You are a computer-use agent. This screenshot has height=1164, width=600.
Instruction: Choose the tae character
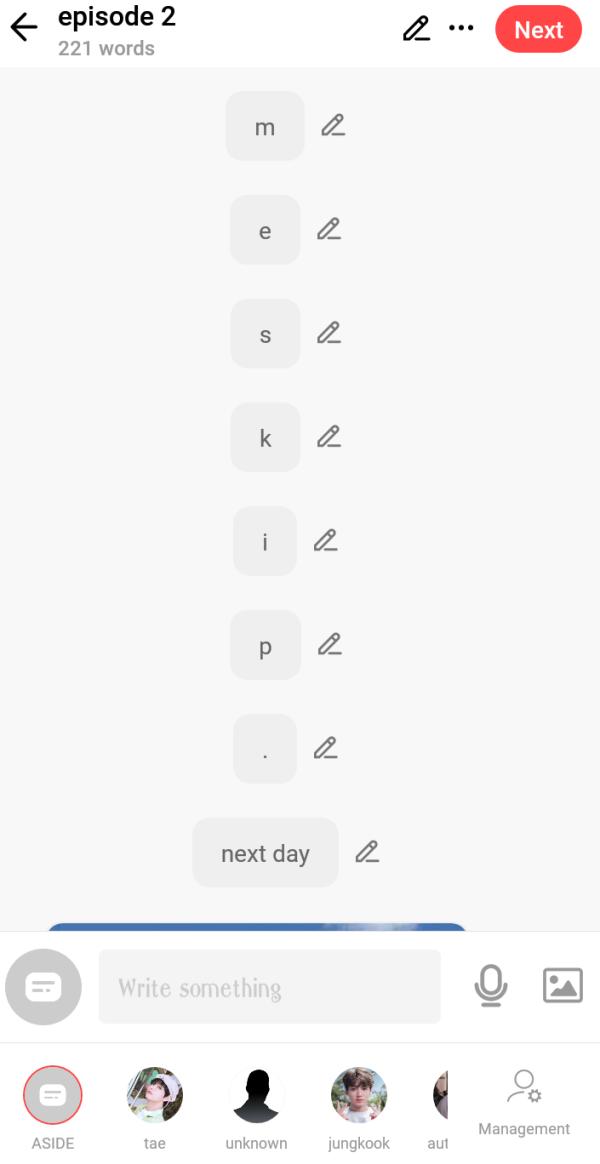[155, 1096]
